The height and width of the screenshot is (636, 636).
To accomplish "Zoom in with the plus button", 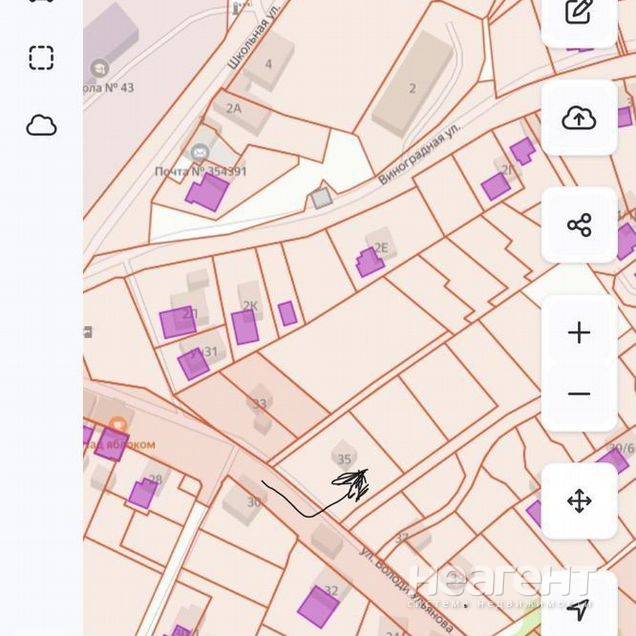I will pyautogui.click(x=579, y=333).
